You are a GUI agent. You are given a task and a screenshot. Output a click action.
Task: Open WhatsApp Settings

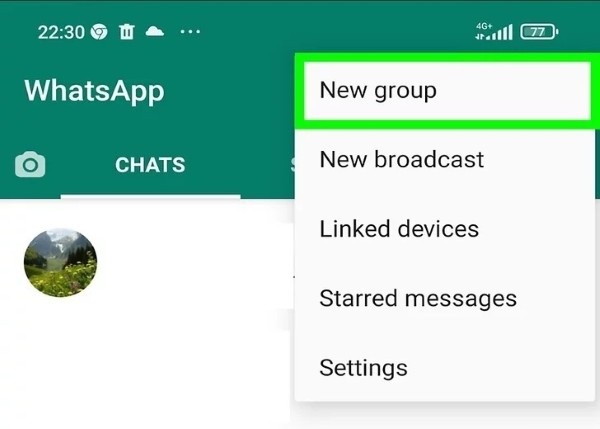coord(363,368)
